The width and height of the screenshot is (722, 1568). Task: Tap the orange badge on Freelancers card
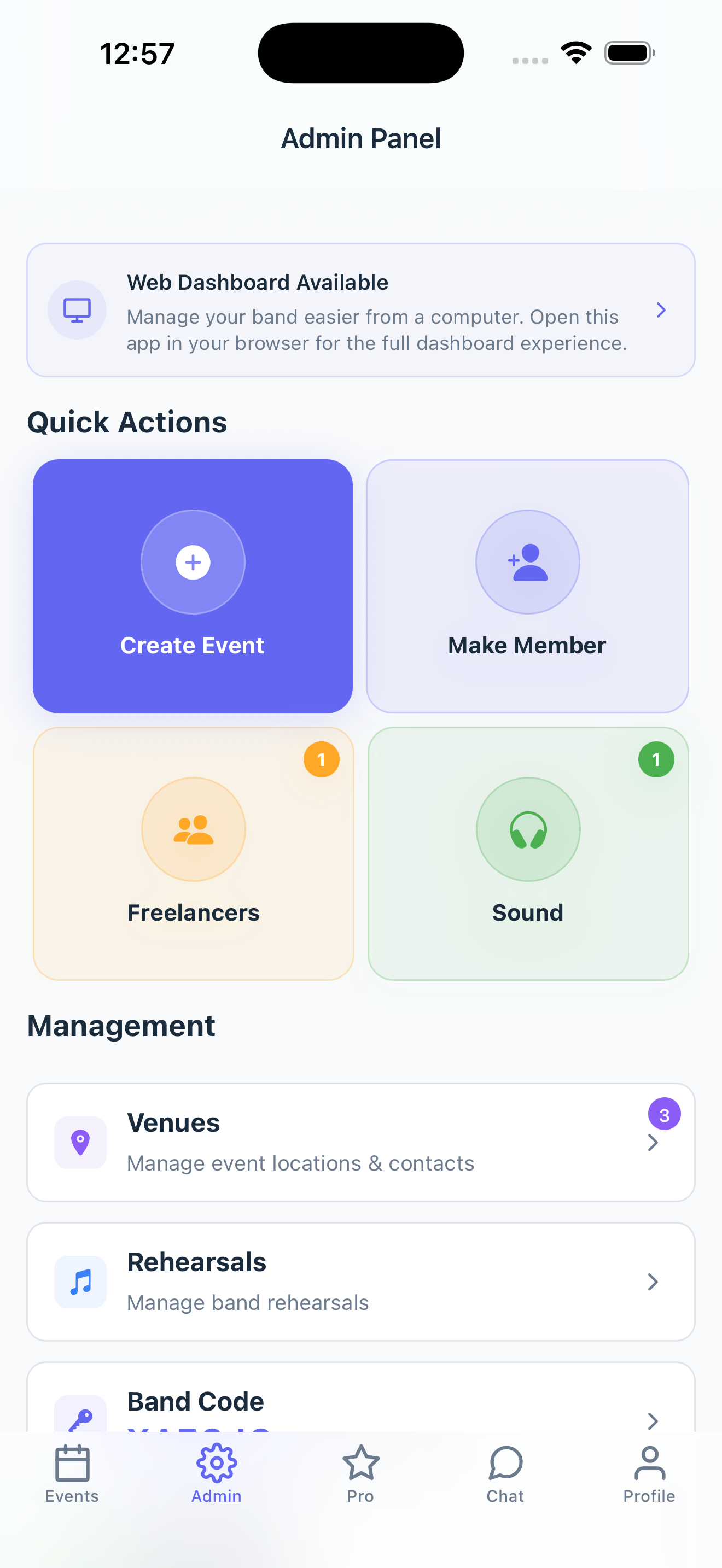click(x=323, y=758)
